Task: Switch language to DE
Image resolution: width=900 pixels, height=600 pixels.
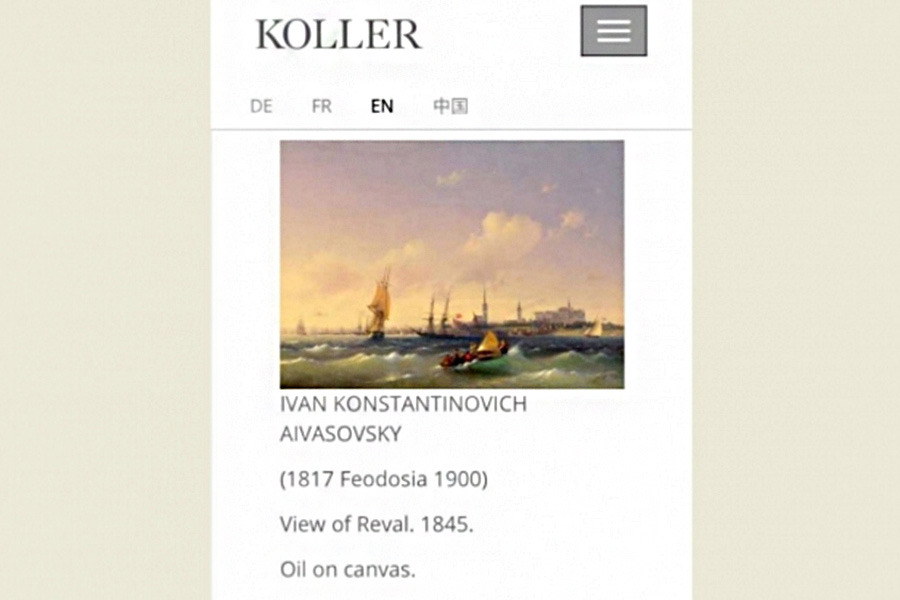Action: click(261, 106)
